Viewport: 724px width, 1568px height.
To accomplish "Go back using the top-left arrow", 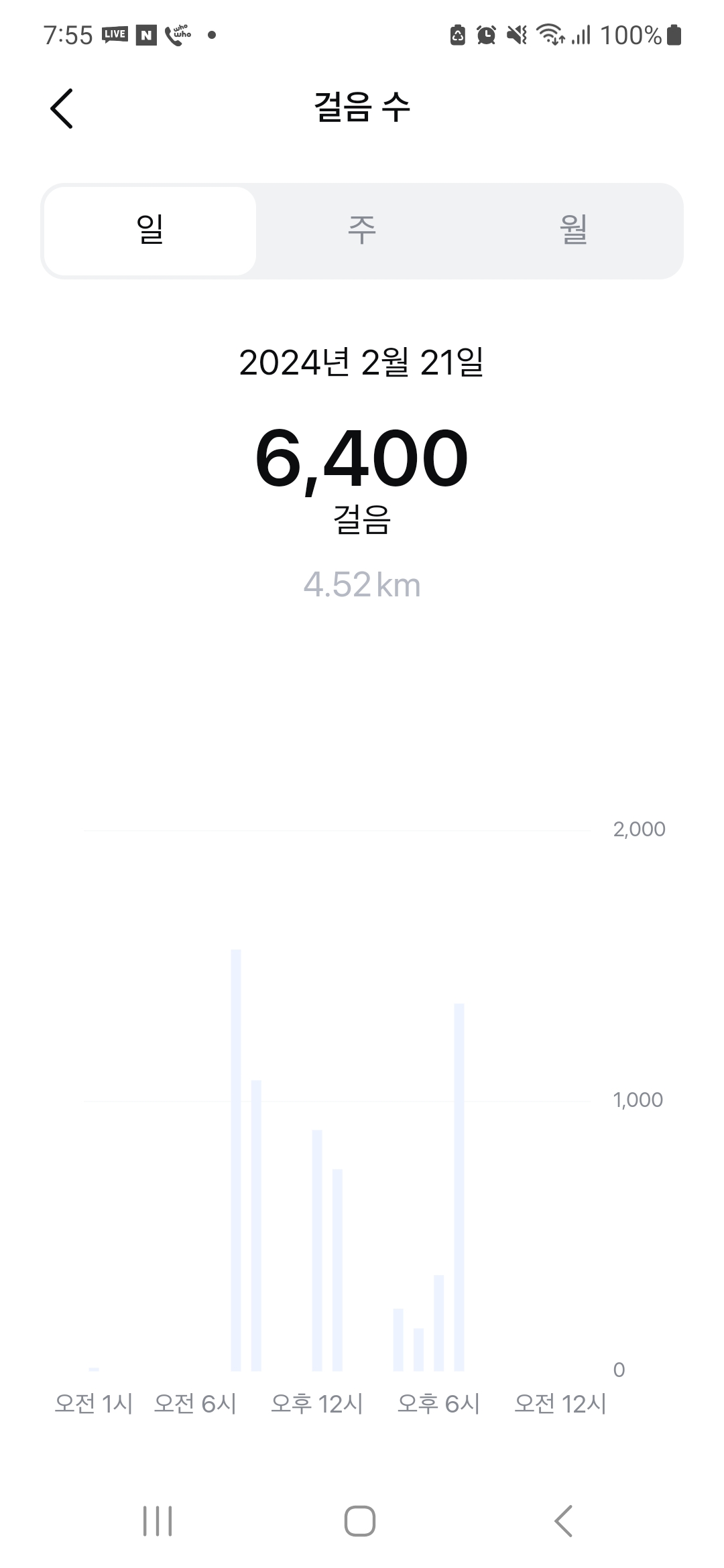I will point(62,108).
